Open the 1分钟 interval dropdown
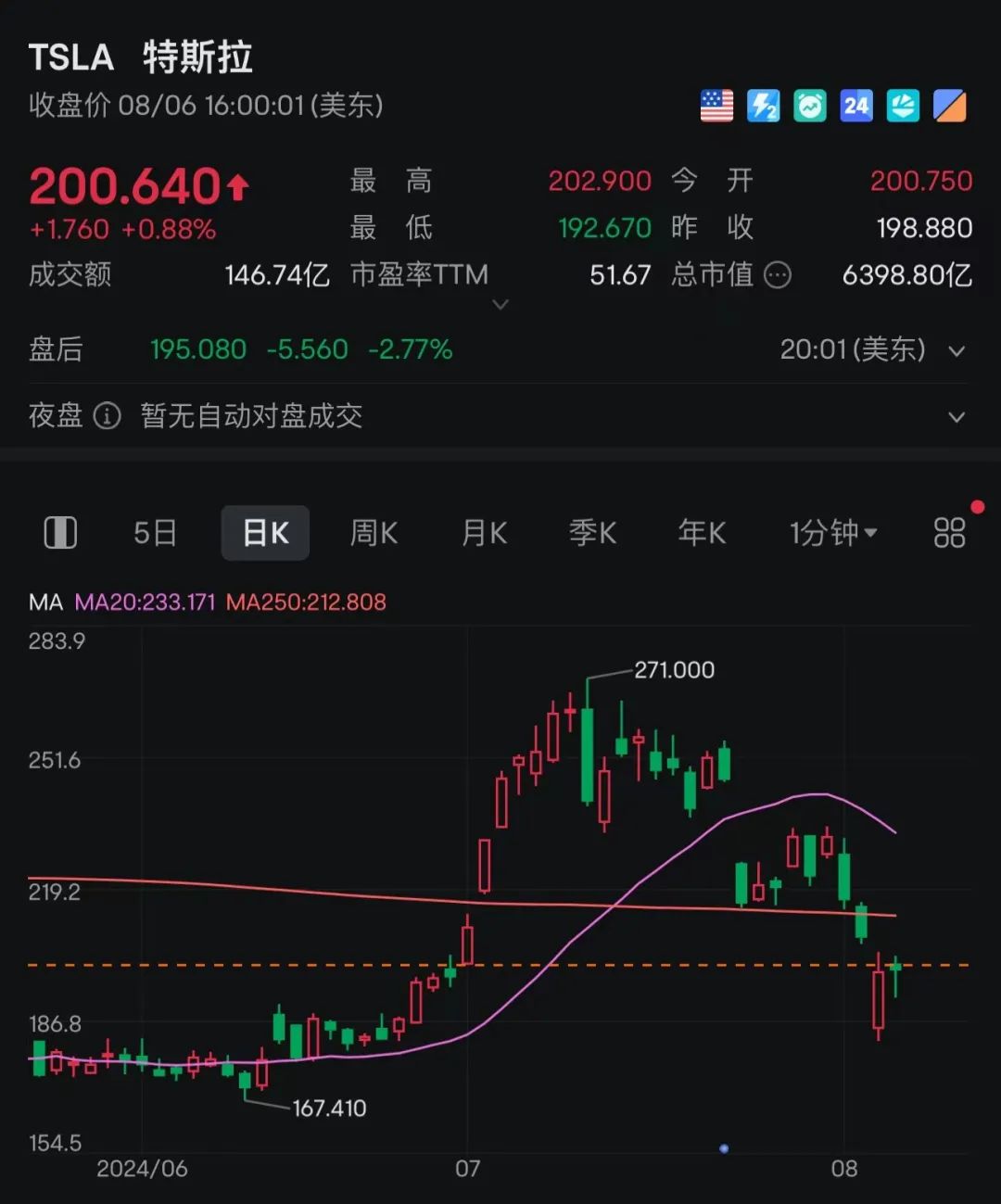The width and height of the screenshot is (1001, 1204). 832,533
